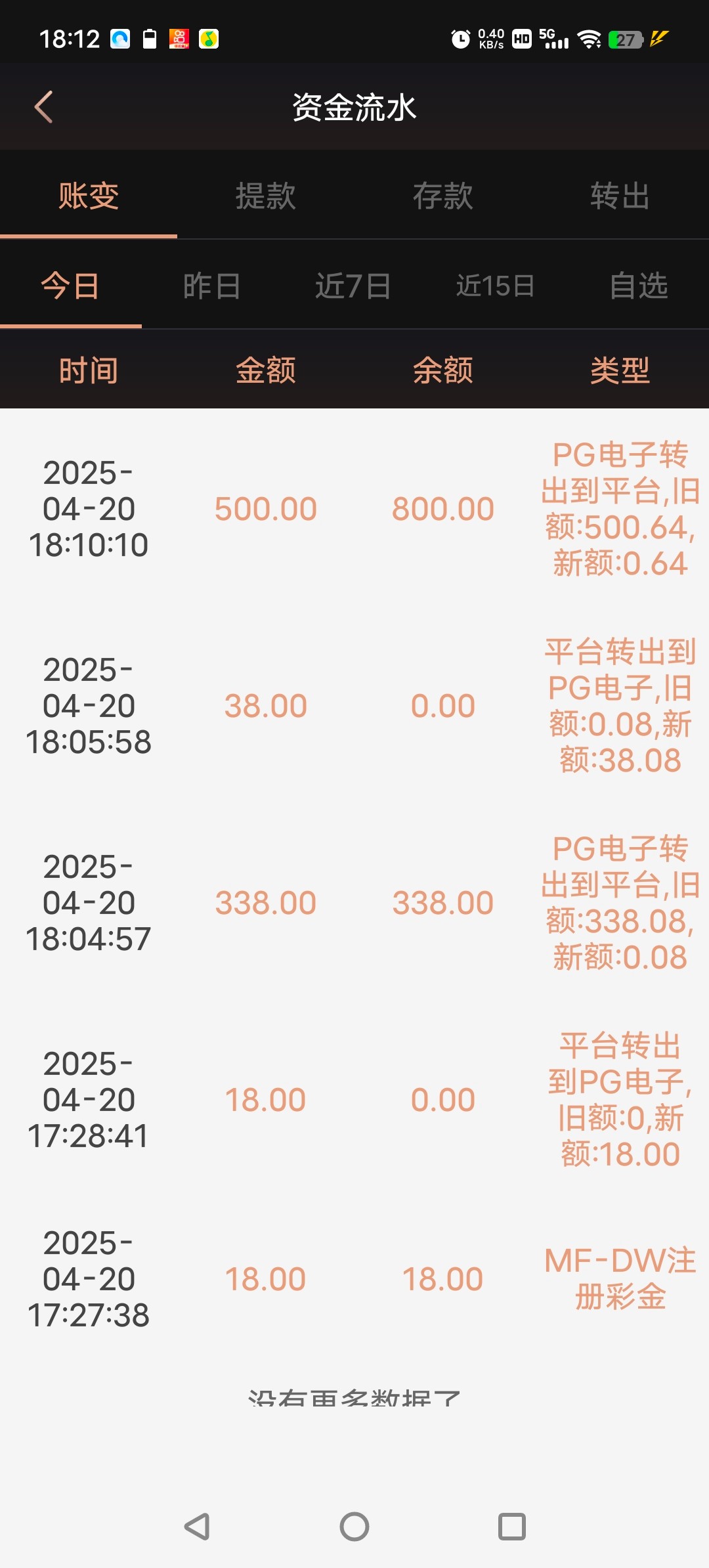This screenshot has height=1568, width=709.
Task: Filter records by 近7日
Action: pos(354,286)
